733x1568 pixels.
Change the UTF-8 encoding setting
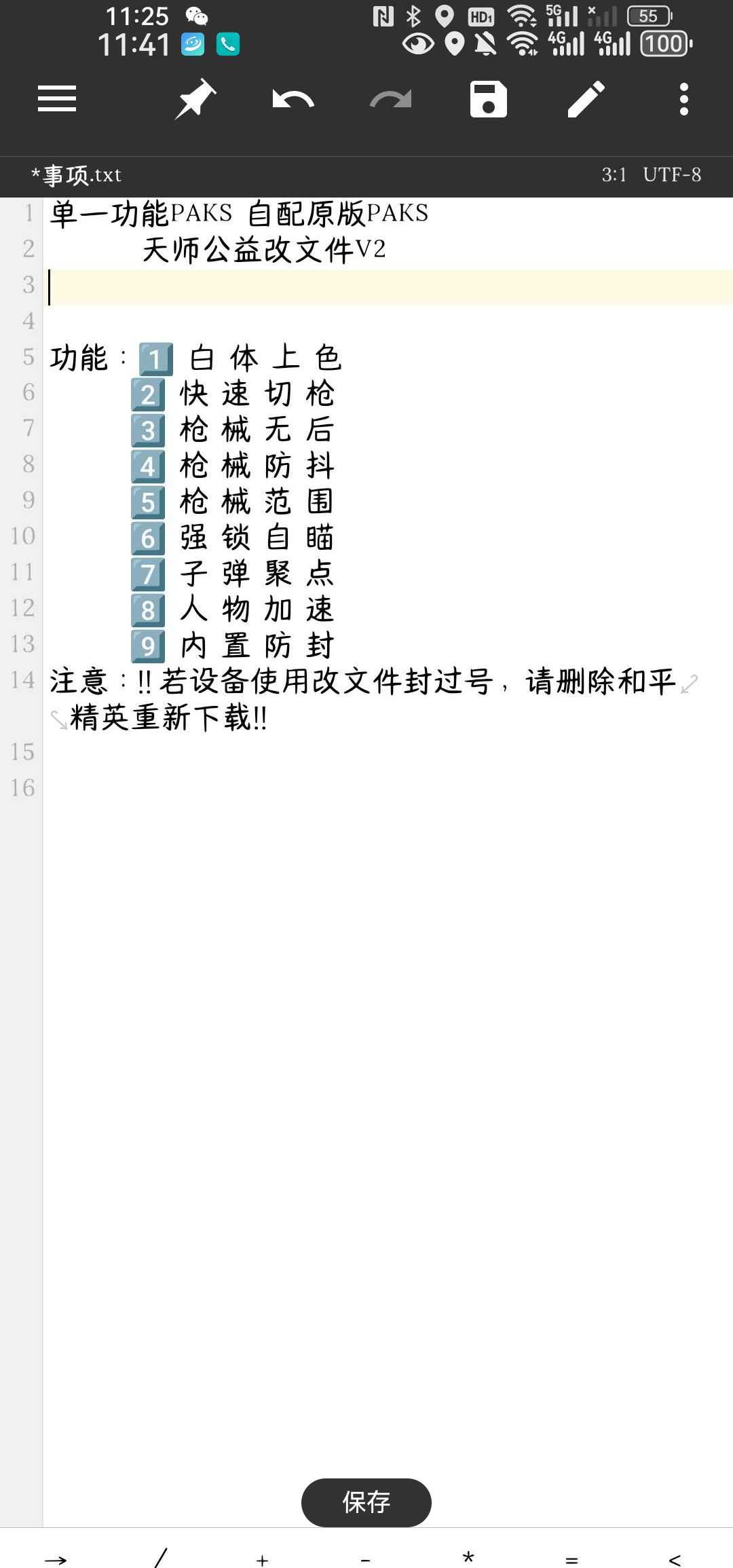[672, 175]
